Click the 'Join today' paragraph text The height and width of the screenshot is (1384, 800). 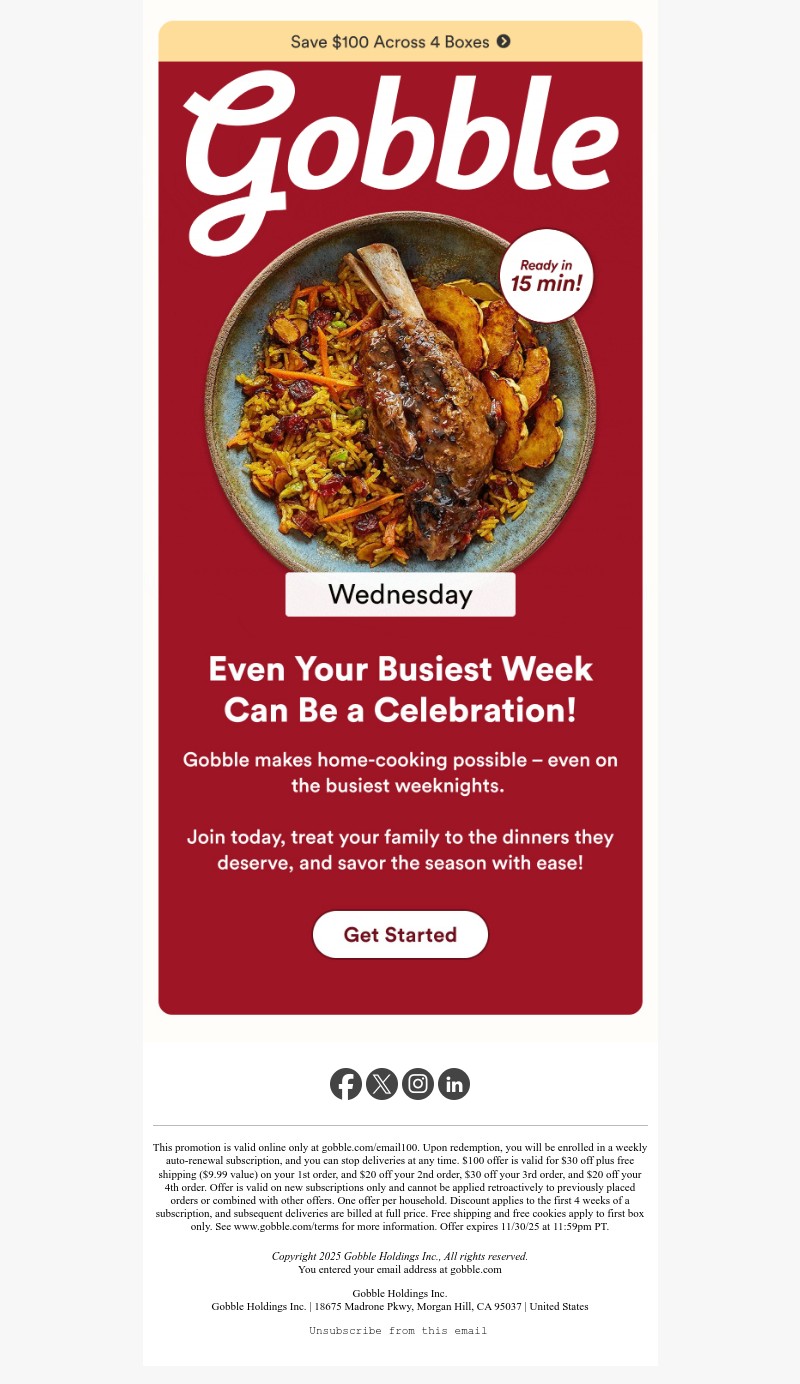click(x=400, y=850)
